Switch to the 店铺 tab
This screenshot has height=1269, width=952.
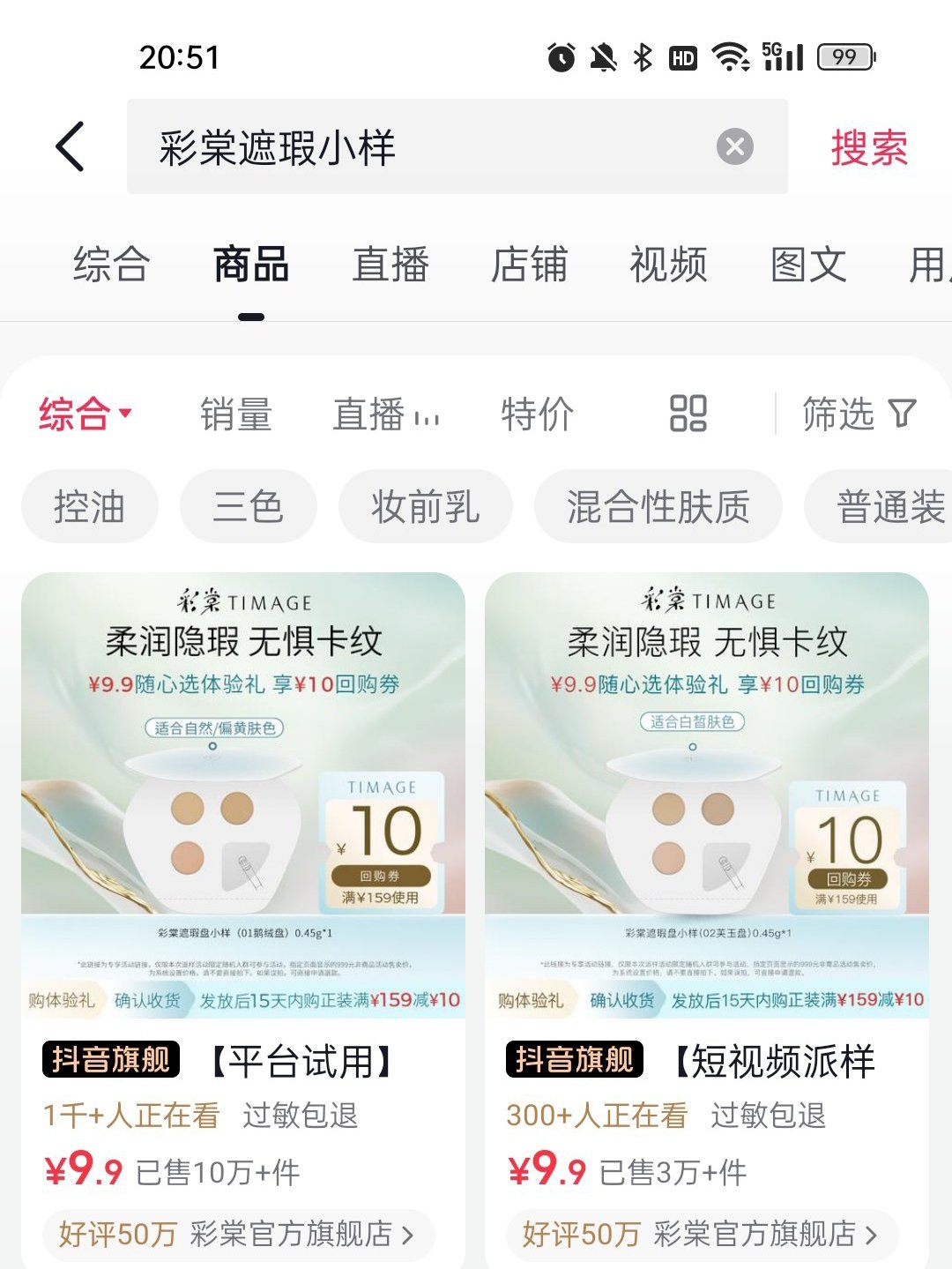click(529, 265)
